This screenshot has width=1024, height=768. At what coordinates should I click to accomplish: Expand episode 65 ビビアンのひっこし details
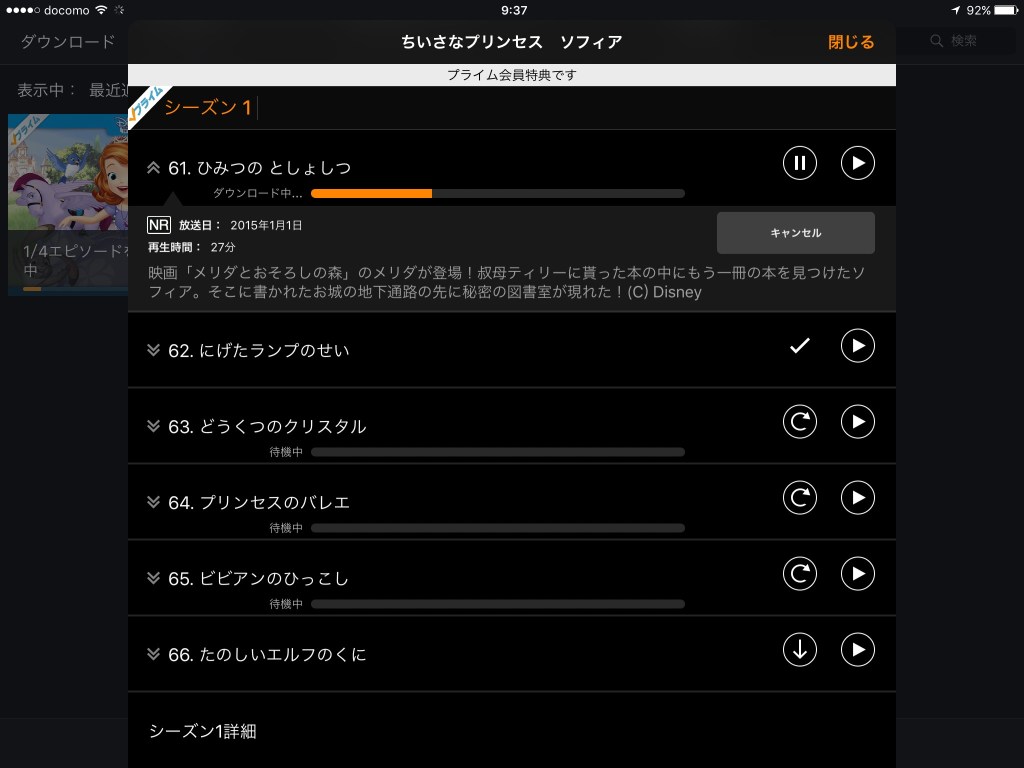153,579
